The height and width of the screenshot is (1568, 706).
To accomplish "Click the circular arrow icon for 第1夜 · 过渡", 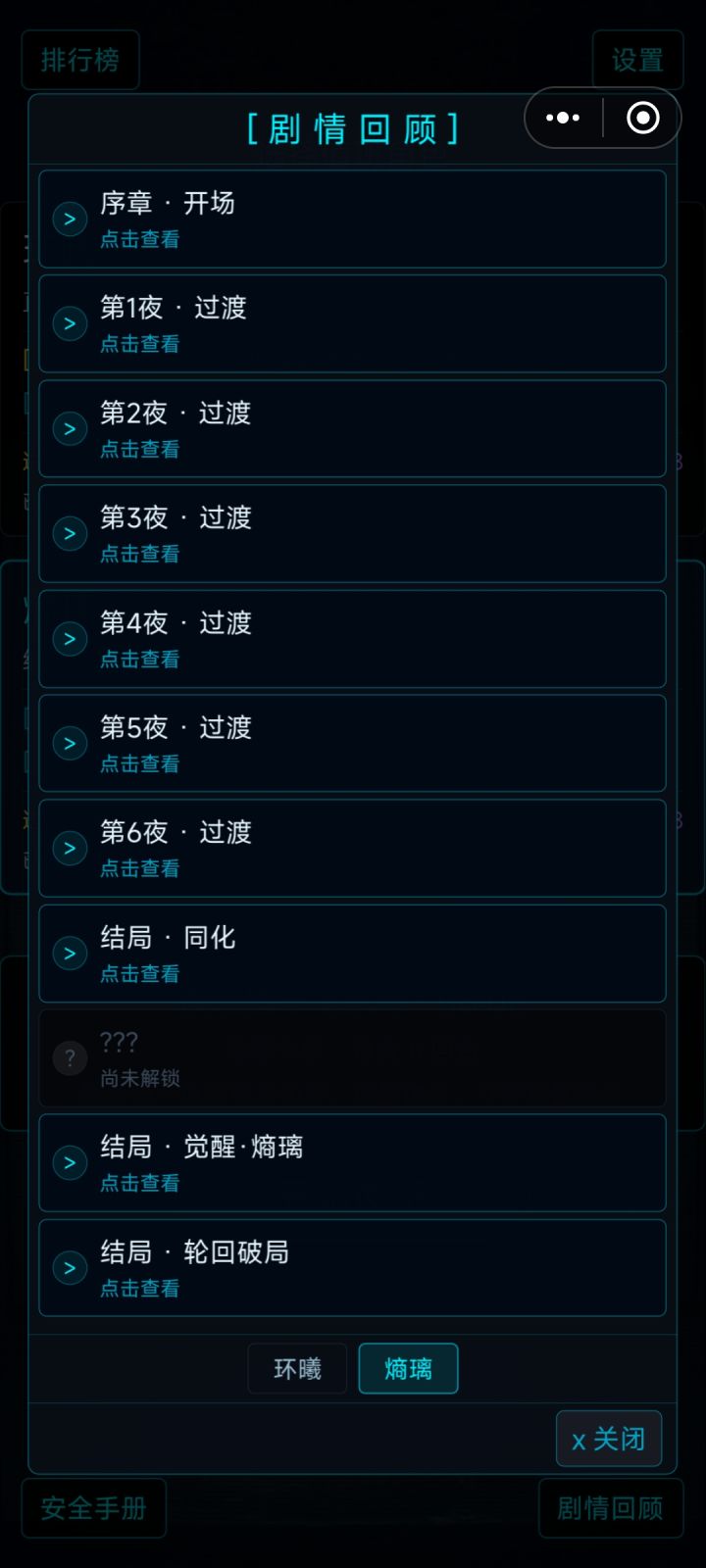I will 70,323.
